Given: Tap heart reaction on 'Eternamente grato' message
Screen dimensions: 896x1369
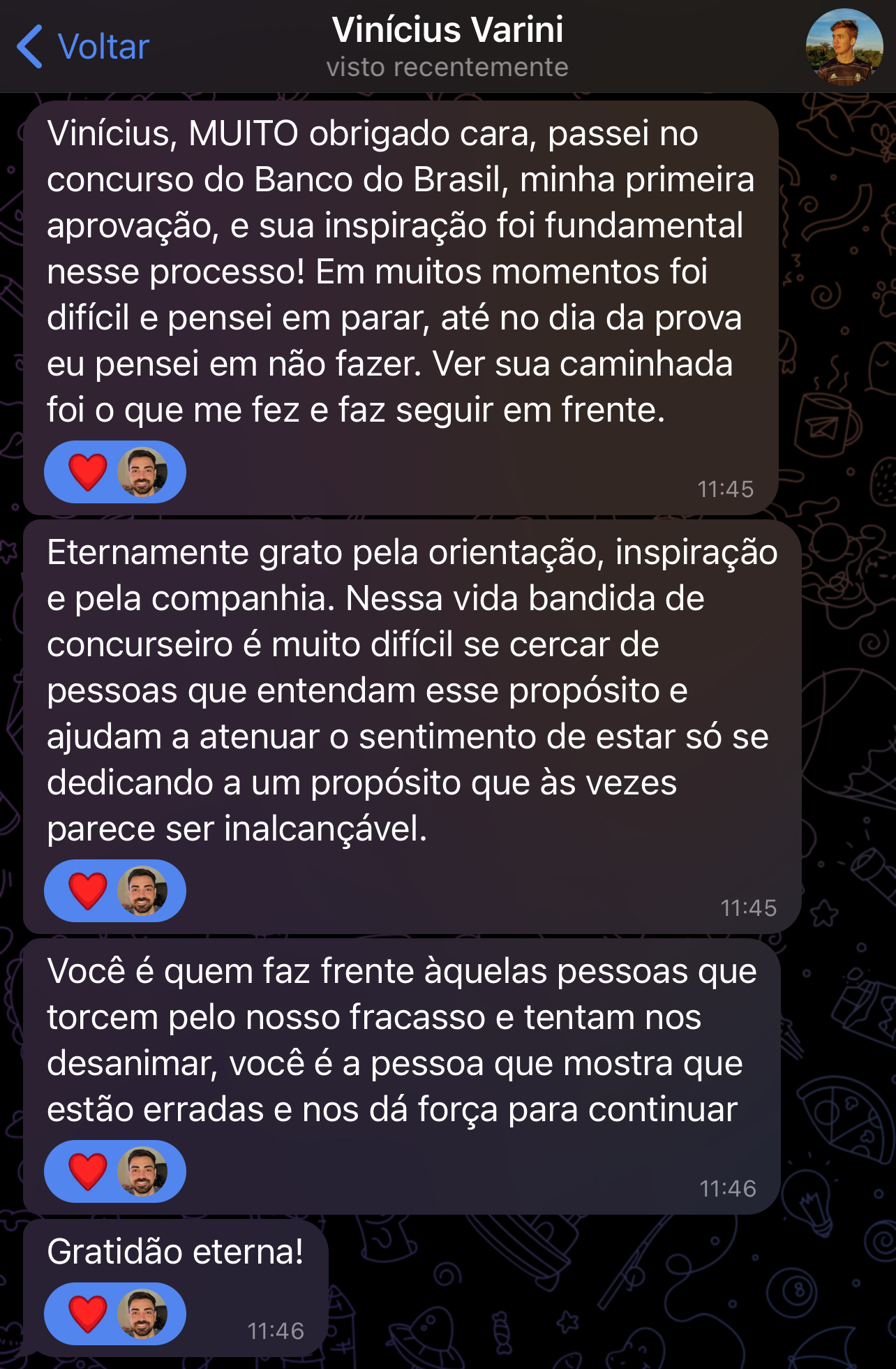Looking at the screenshot, I should click(x=89, y=891).
